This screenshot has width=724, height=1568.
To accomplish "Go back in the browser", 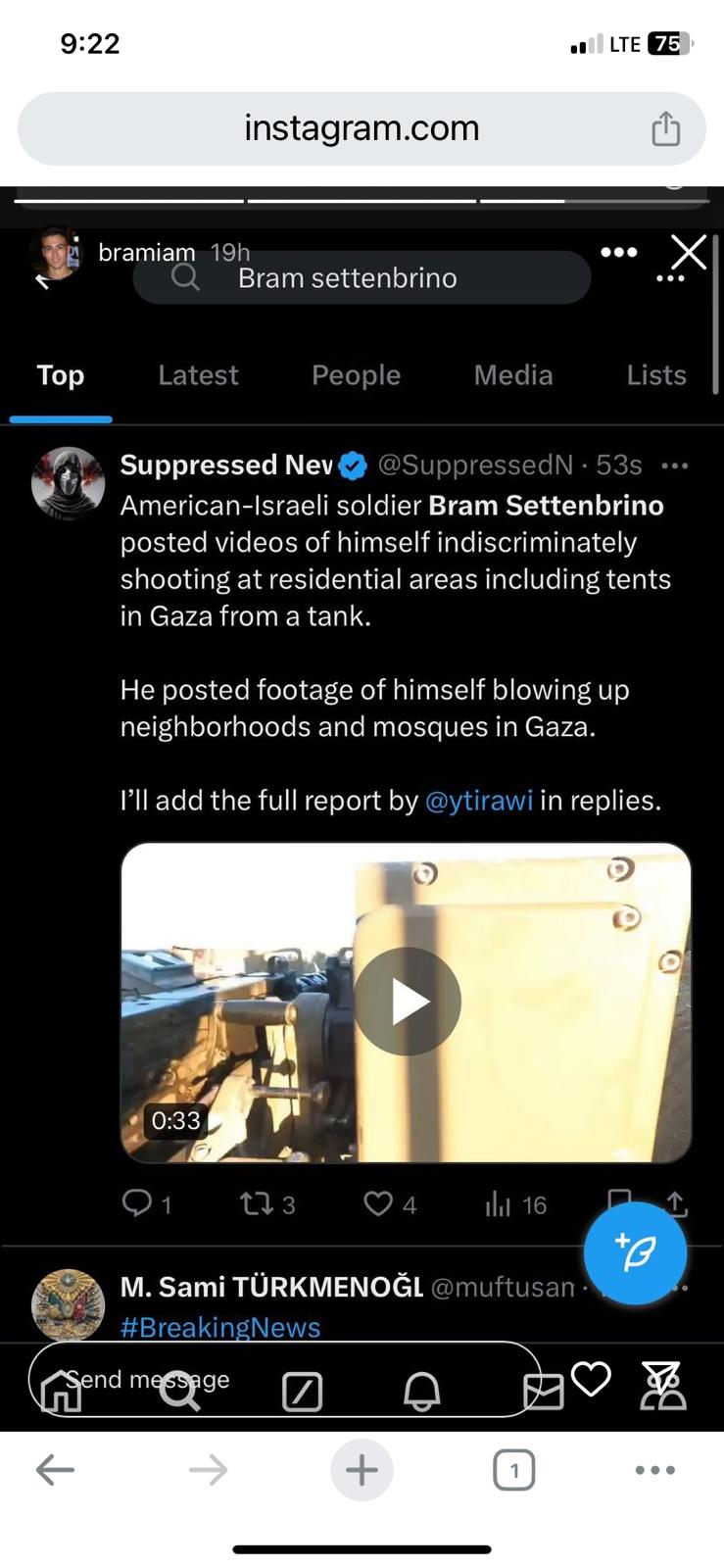I will click(x=55, y=1469).
